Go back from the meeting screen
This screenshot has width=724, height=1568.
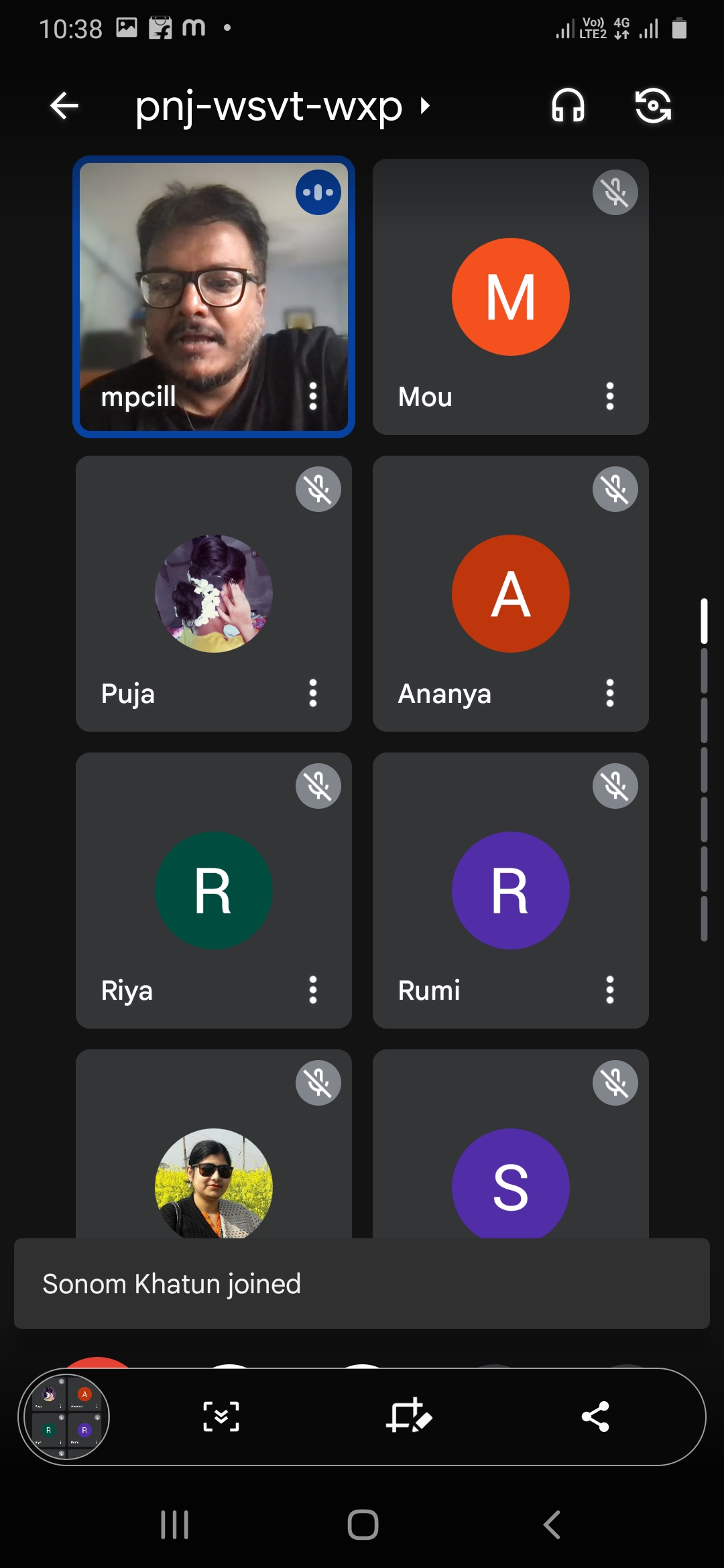coord(64,106)
